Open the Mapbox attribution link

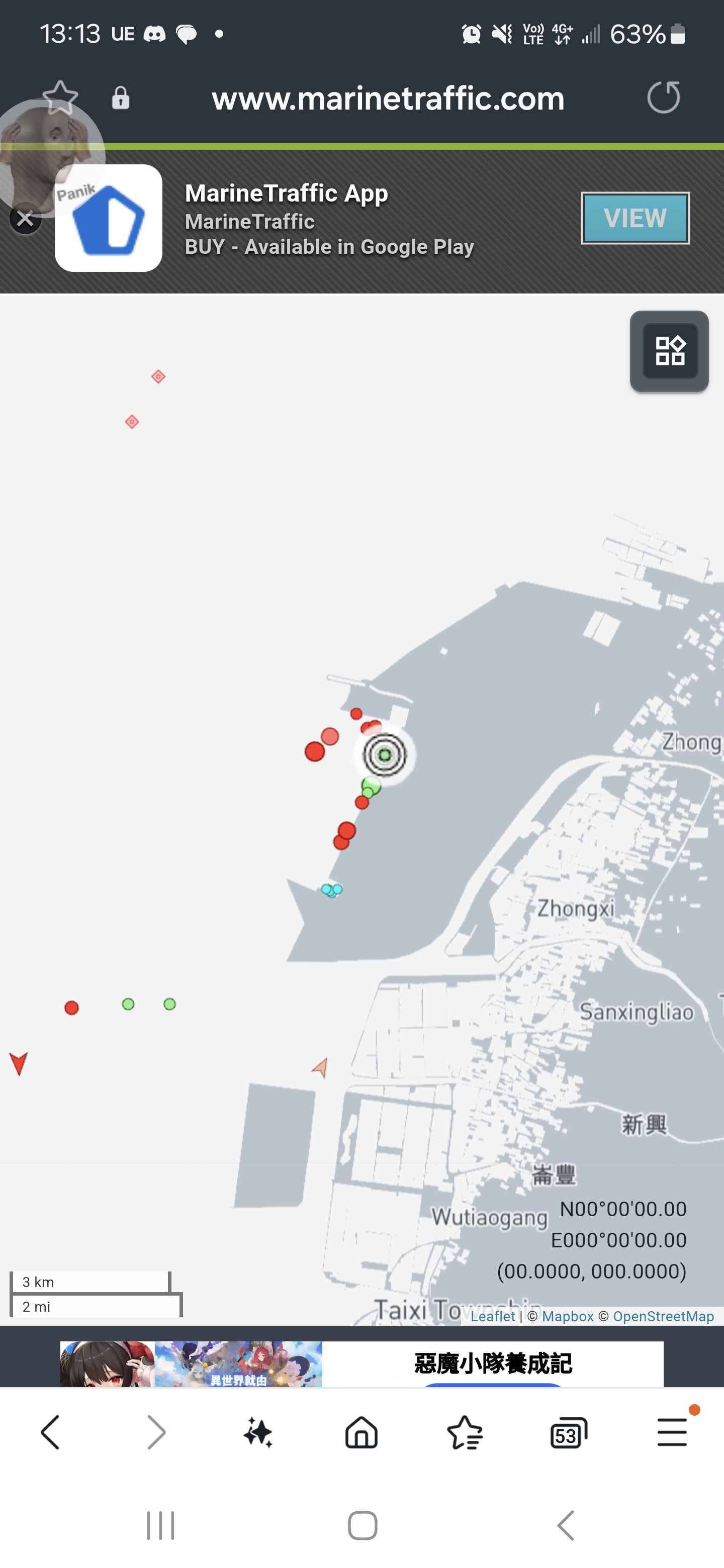pyautogui.click(x=567, y=1316)
